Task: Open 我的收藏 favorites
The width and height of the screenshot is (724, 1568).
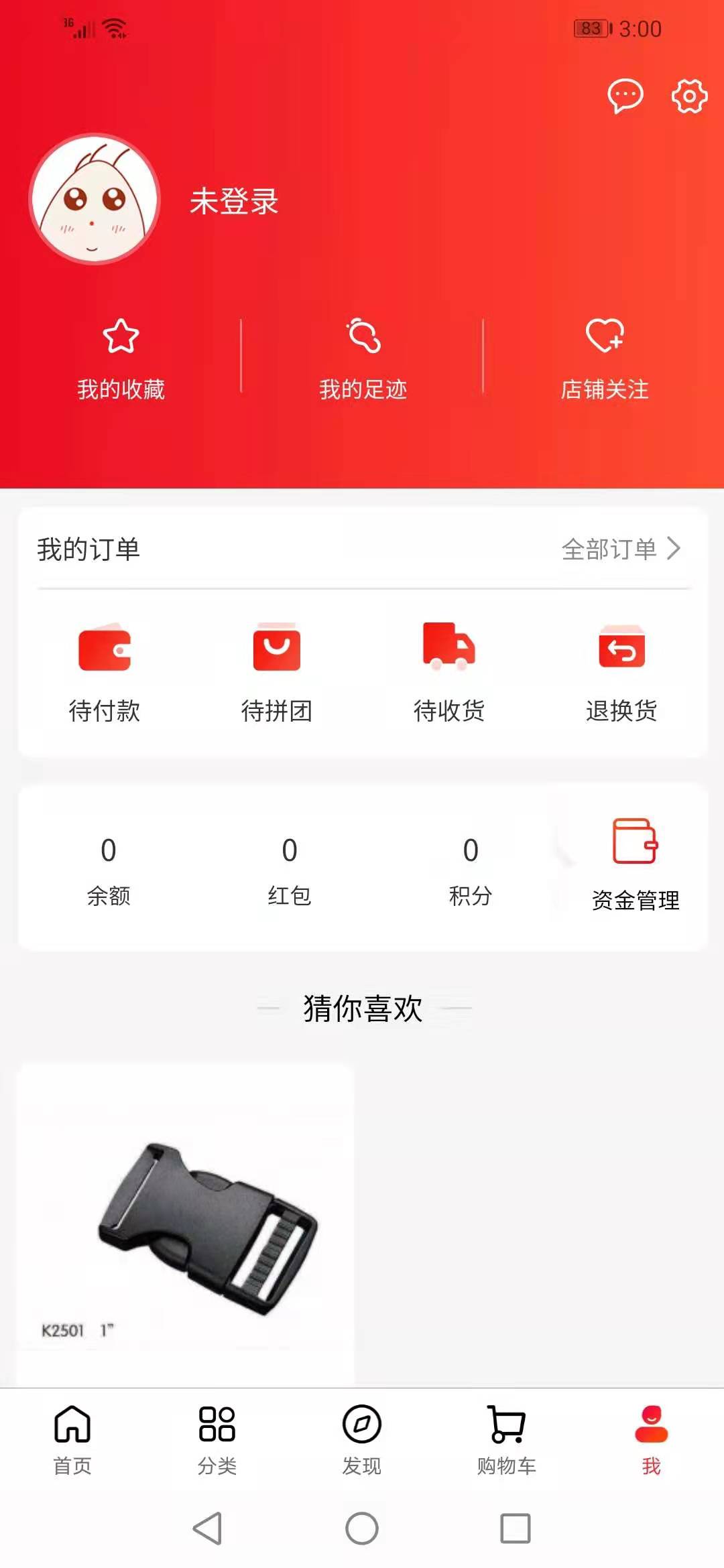Action: 121,359
